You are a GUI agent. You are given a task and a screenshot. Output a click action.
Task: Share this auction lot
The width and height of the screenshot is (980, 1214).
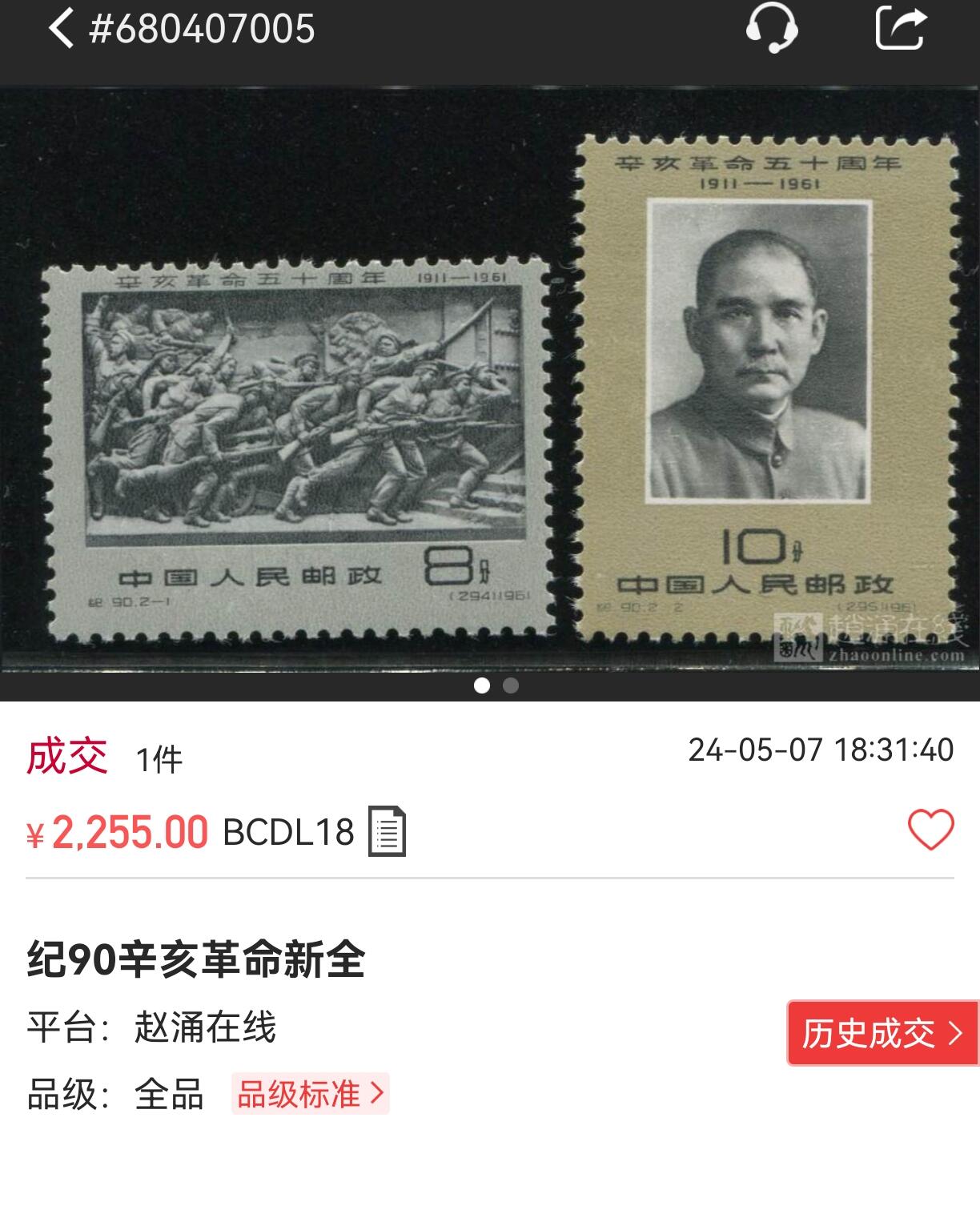pyautogui.click(x=901, y=29)
